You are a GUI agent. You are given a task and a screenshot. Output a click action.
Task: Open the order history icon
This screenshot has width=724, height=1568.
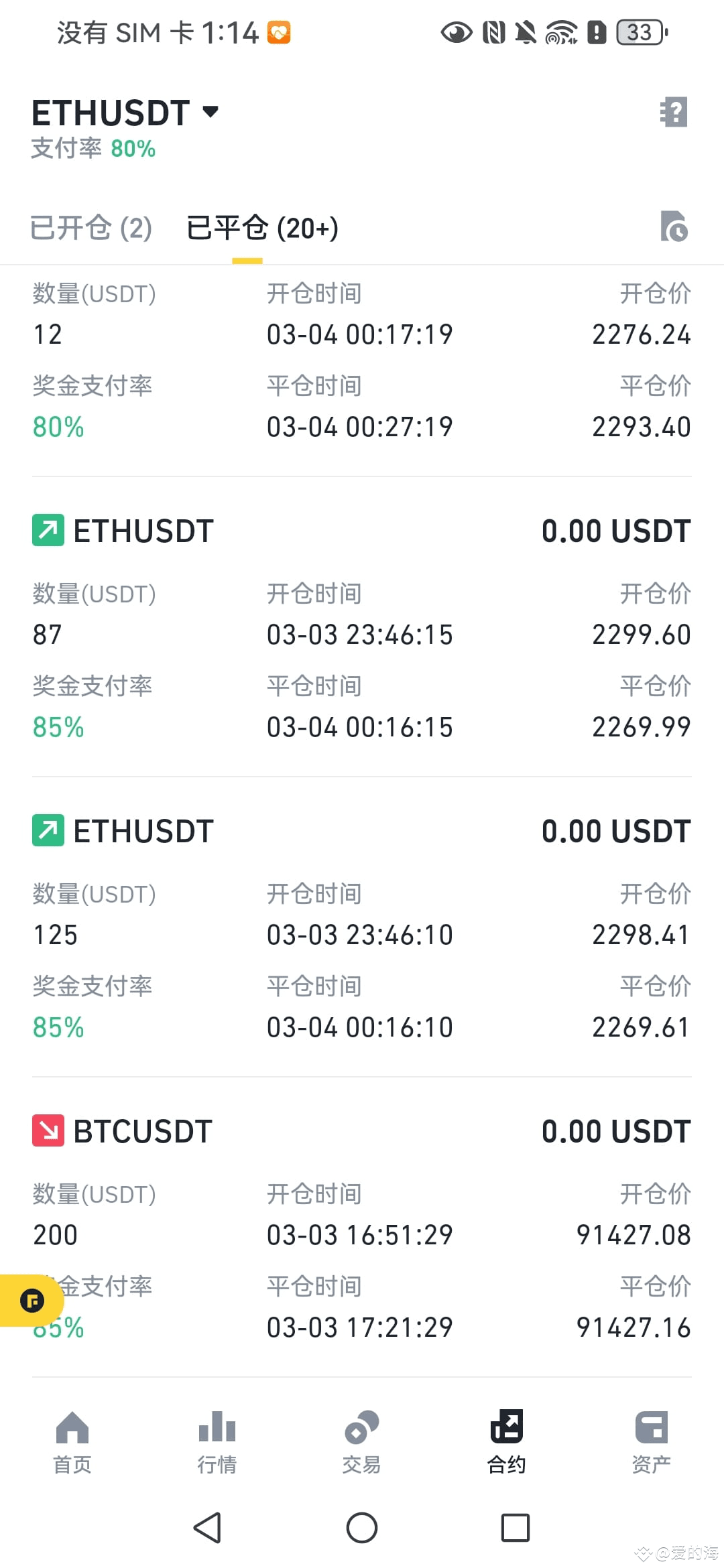pos(674,226)
